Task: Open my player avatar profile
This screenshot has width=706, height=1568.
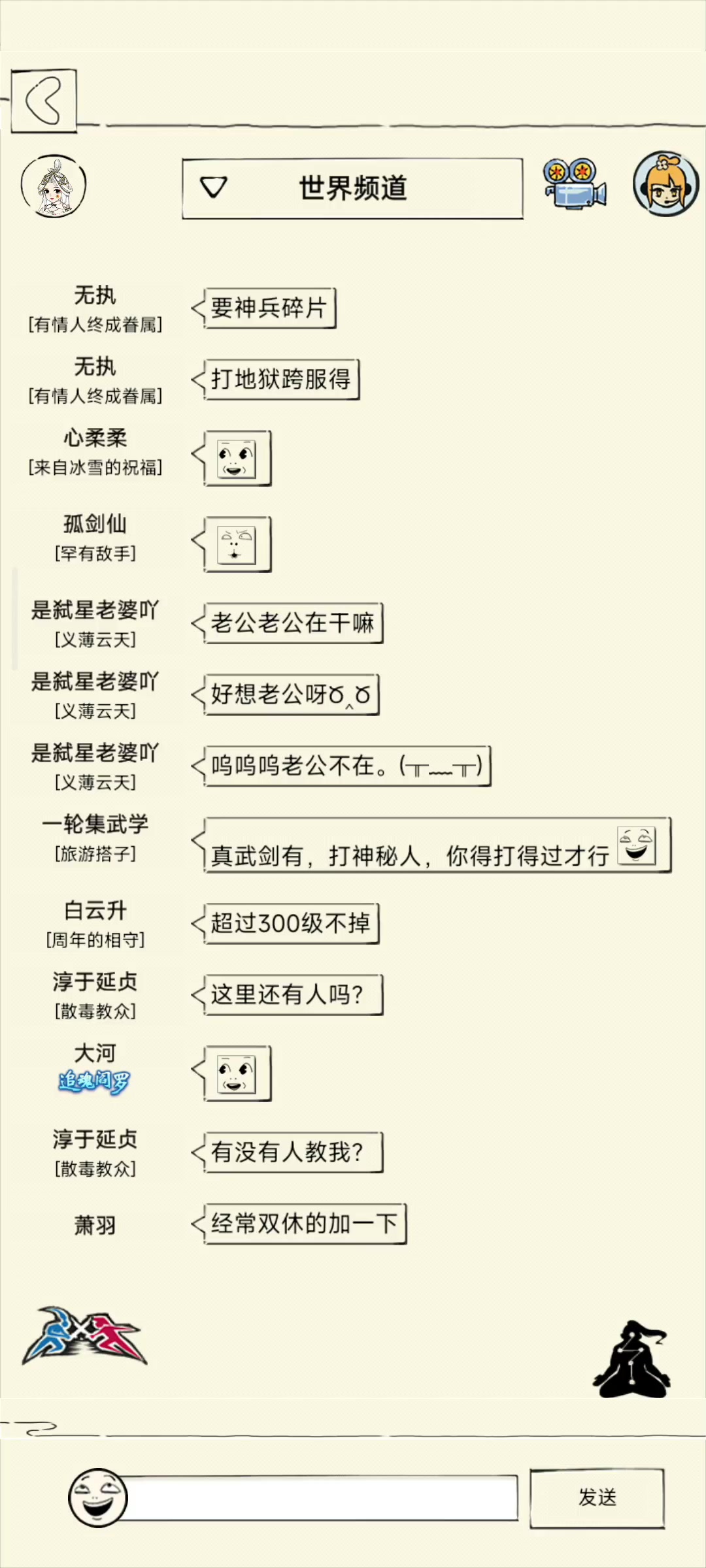Action: (54, 187)
